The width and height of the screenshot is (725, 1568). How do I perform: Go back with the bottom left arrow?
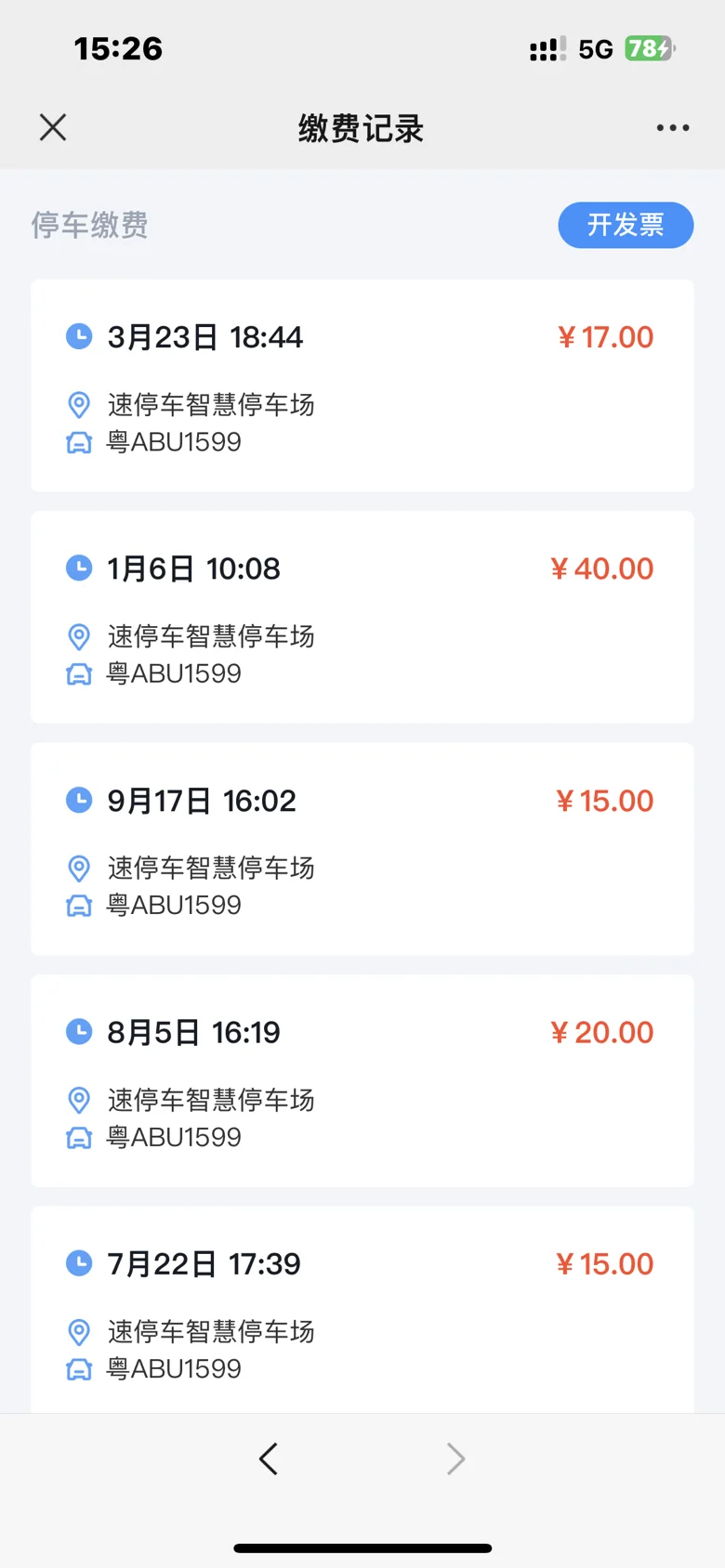[x=269, y=1458]
